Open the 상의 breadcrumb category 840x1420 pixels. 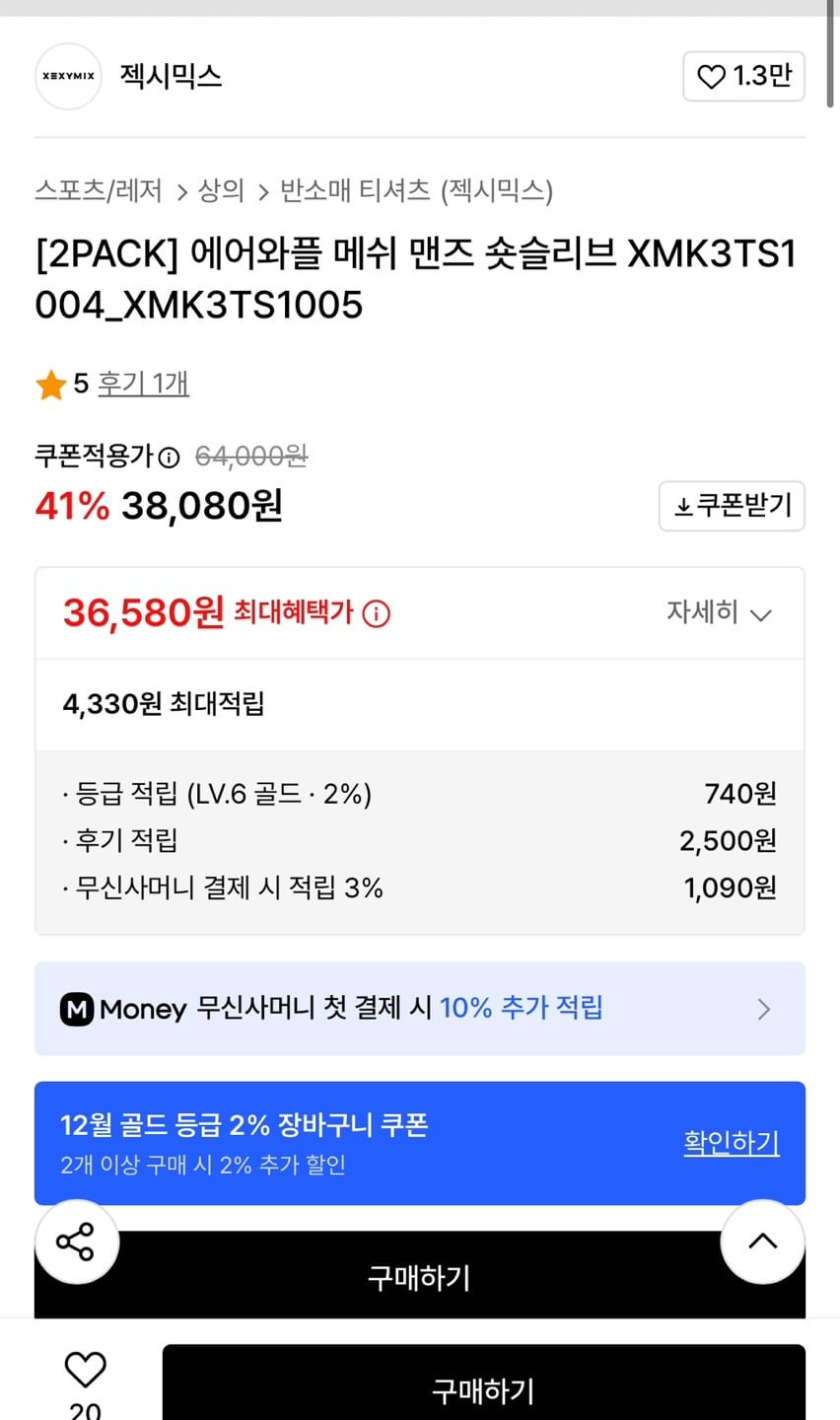(221, 190)
